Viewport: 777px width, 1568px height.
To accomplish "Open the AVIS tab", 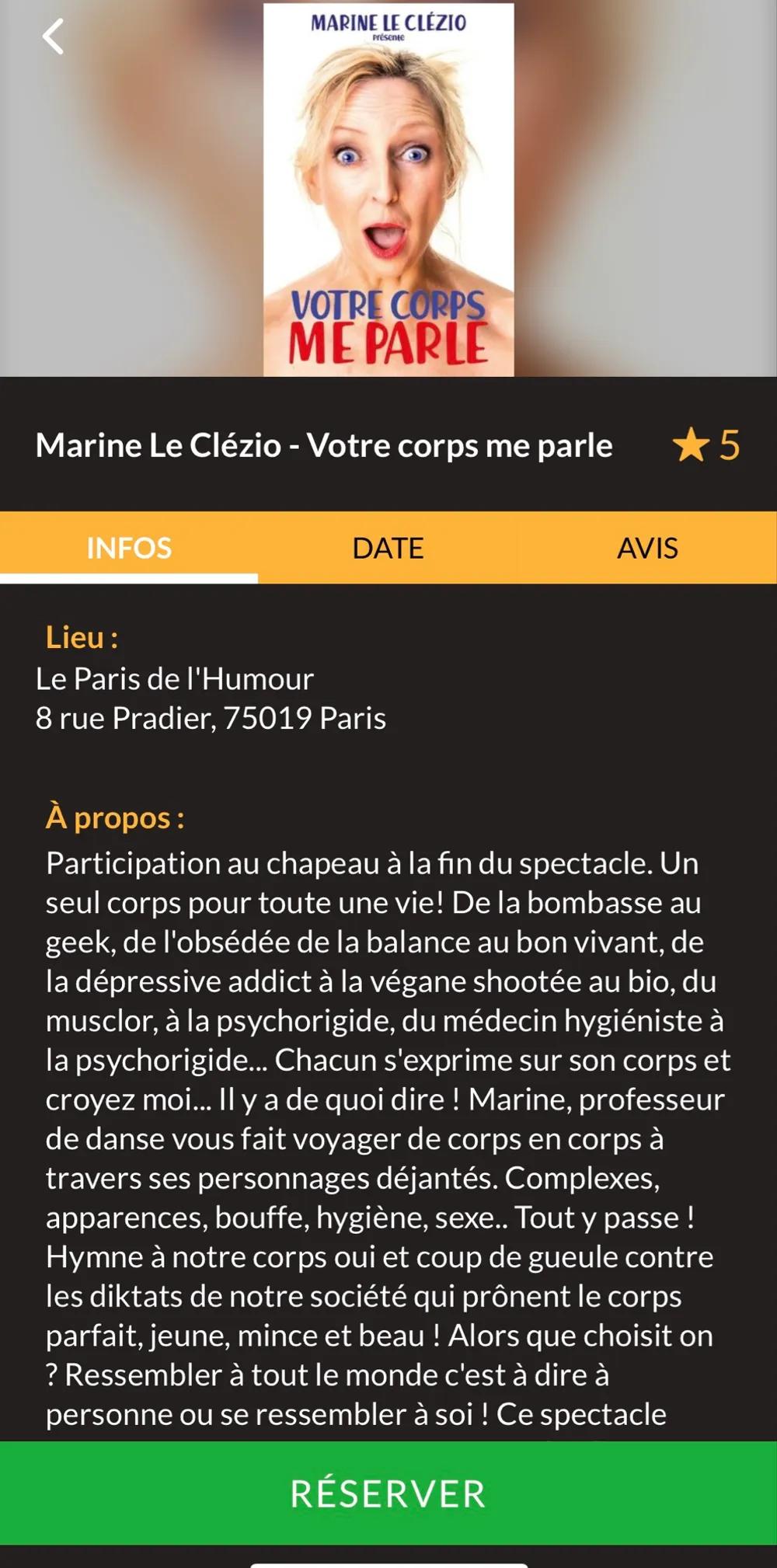I will pyautogui.click(x=647, y=548).
